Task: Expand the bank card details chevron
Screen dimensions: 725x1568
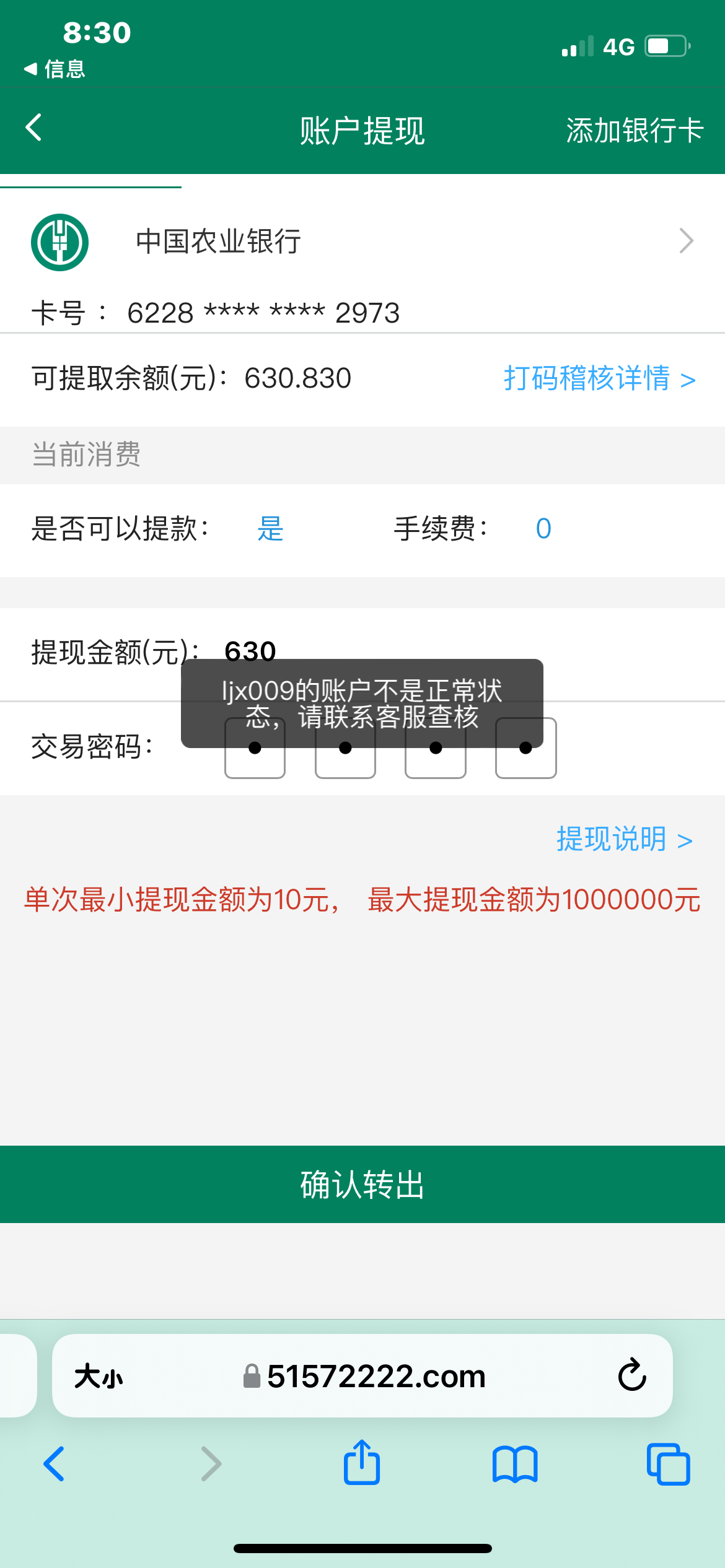Action: point(685,240)
